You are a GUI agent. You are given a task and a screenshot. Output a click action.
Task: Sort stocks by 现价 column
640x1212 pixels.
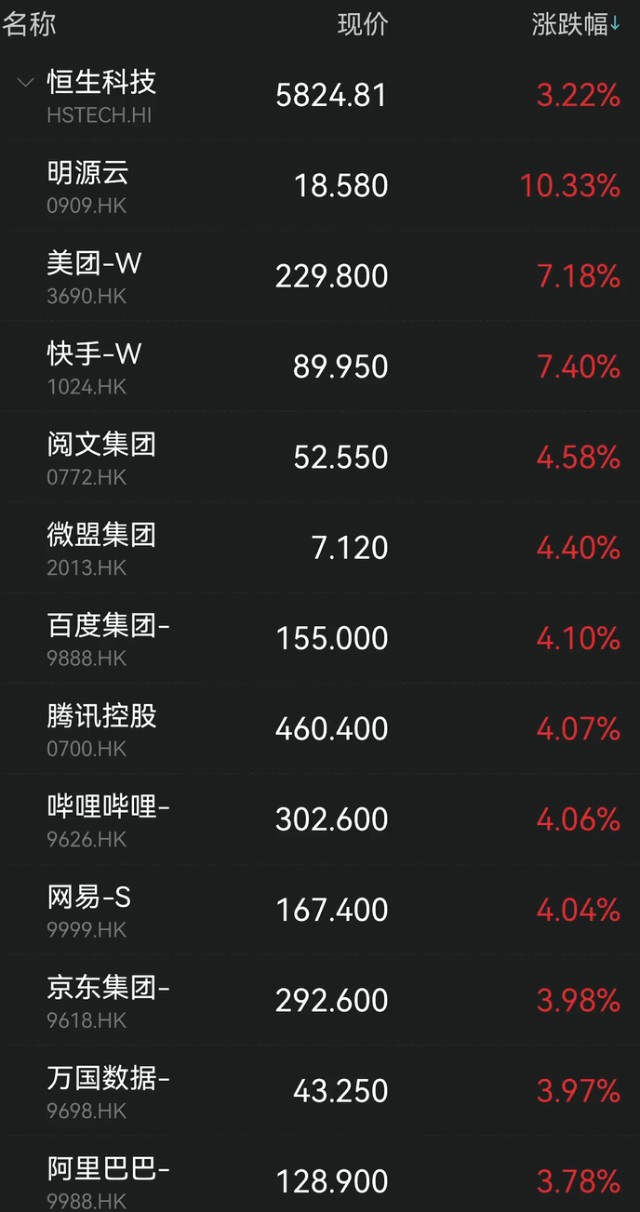coord(362,25)
